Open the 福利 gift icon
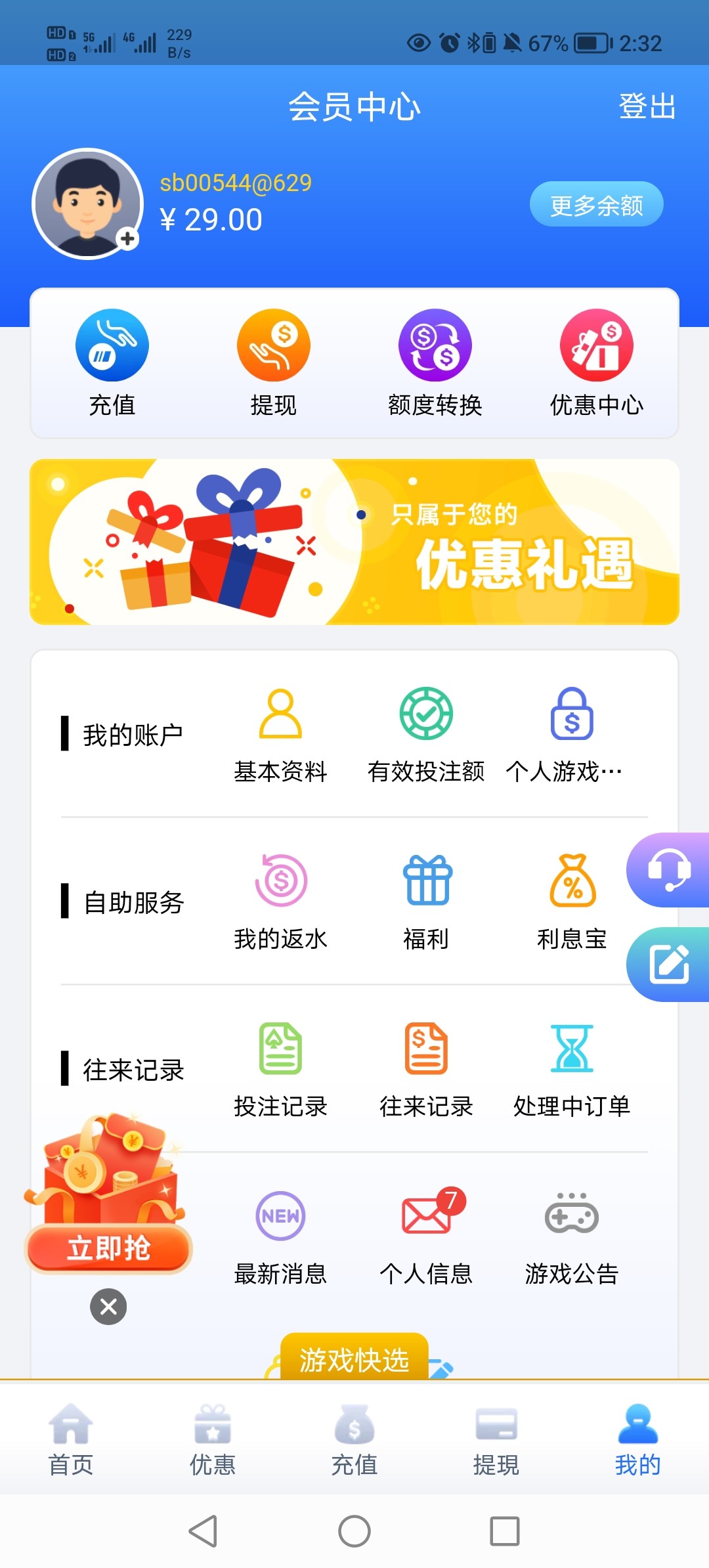The width and height of the screenshot is (709, 1568). (425, 883)
